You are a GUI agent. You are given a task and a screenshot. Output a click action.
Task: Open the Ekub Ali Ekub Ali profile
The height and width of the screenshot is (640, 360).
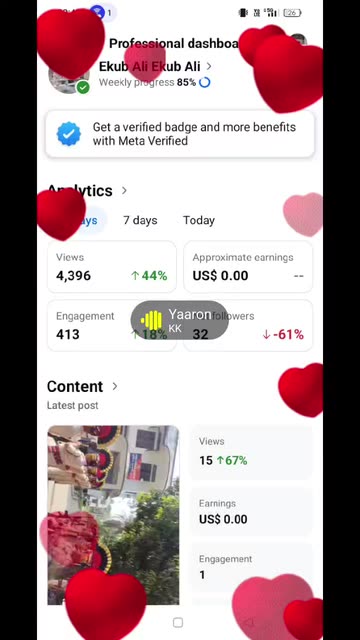(155, 67)
